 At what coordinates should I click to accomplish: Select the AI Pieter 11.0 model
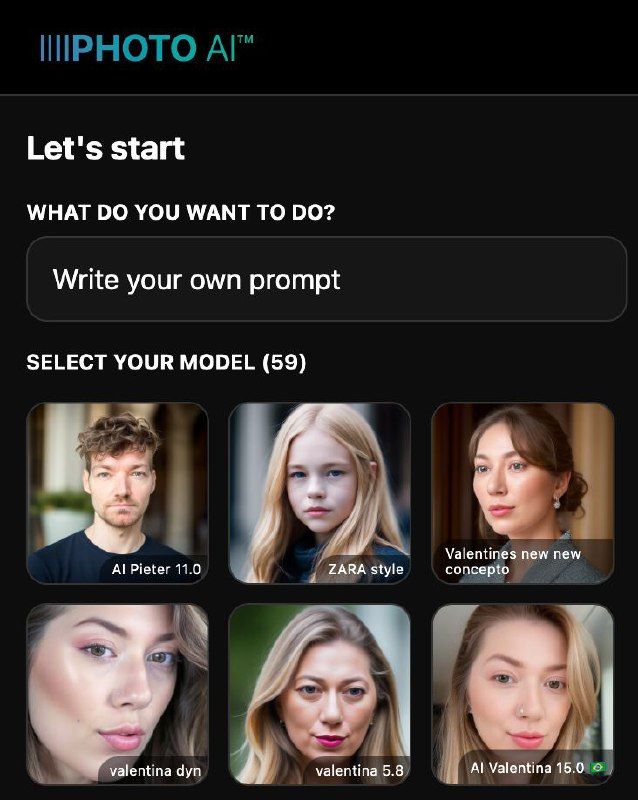(x=117, y=493)
